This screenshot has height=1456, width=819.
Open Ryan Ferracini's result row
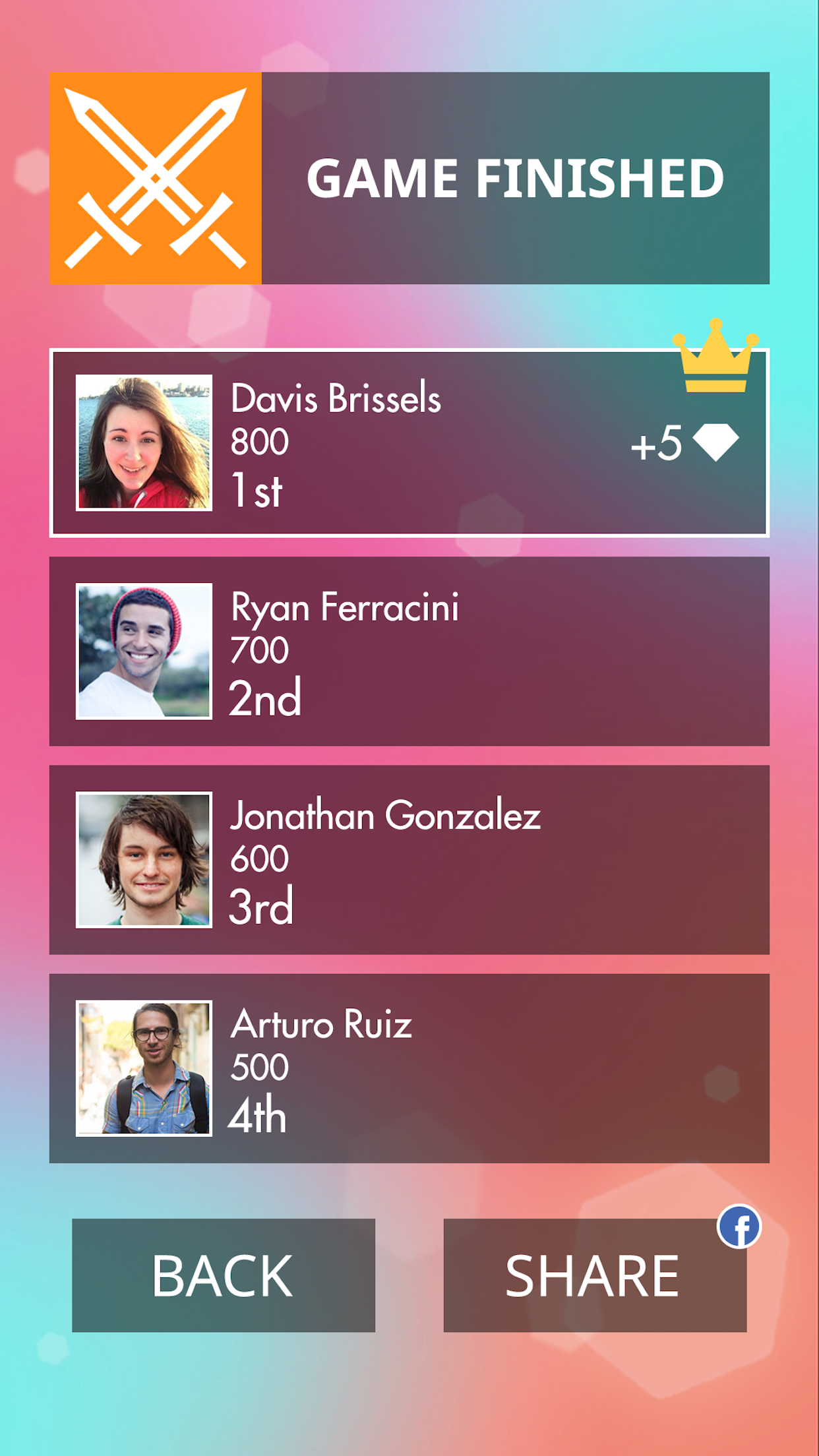coord(409,651)
